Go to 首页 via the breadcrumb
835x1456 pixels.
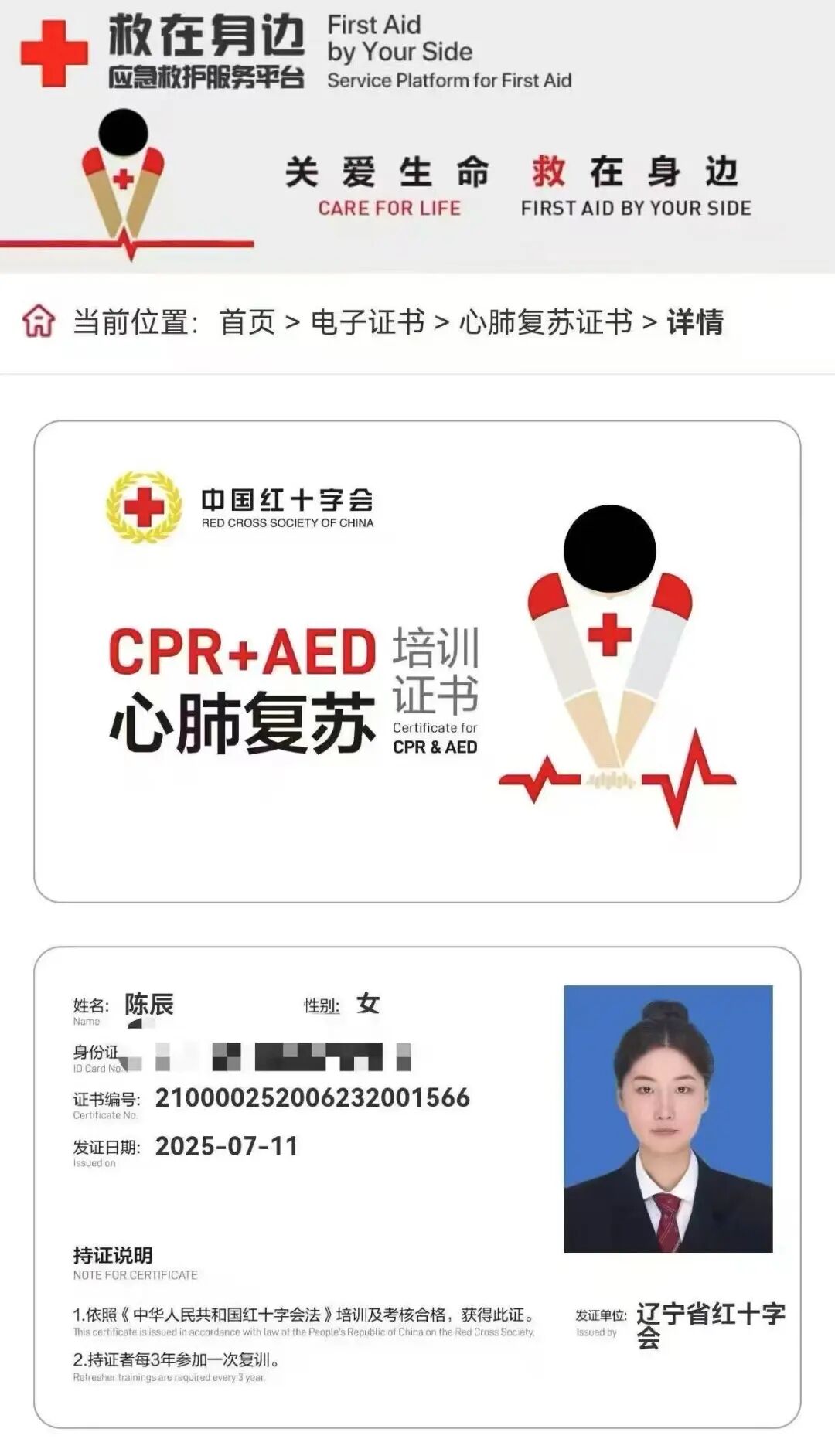pyautogui.click(x=247, y=322)
